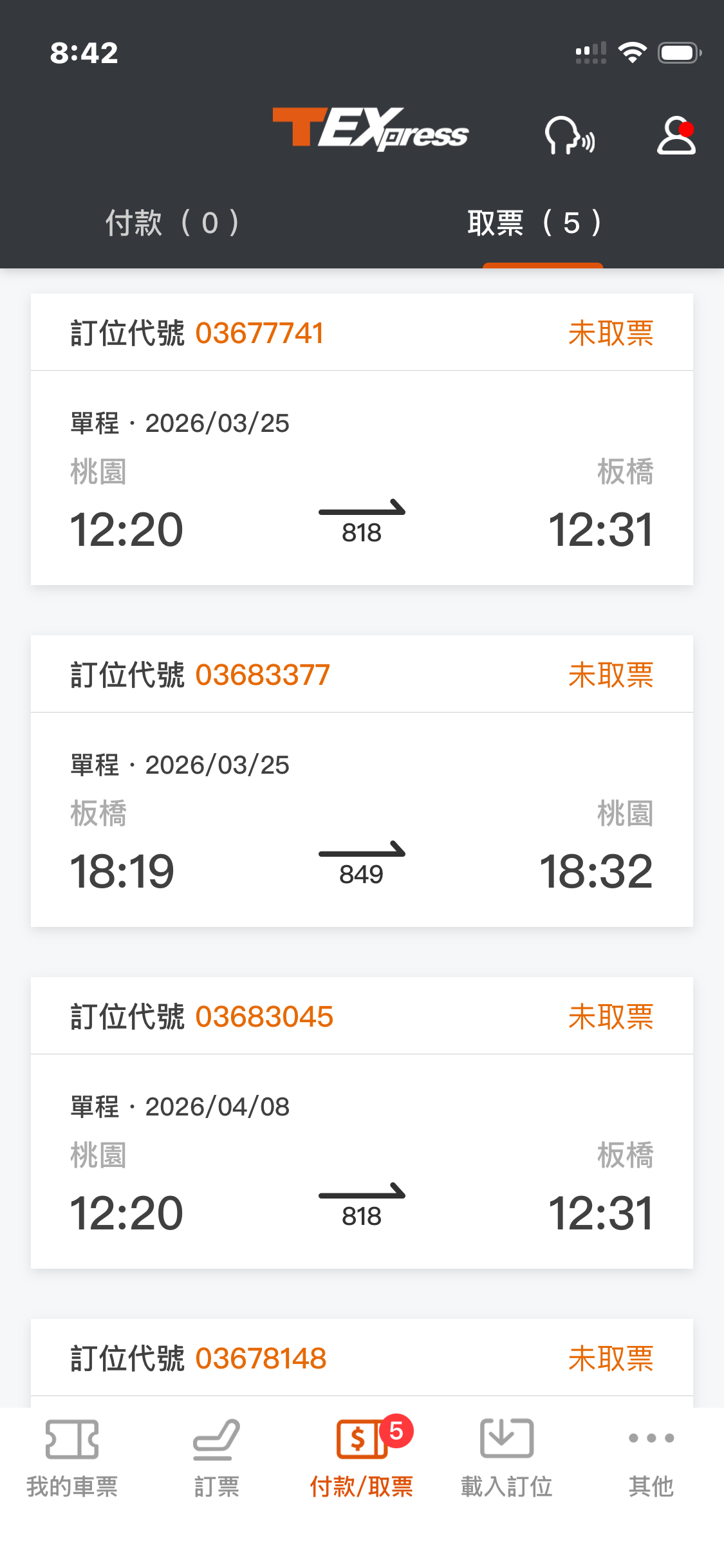Screen dimensions: 724x1568
Task: Open reservation 03677741 ticket card
Action: tap(362, 439)
